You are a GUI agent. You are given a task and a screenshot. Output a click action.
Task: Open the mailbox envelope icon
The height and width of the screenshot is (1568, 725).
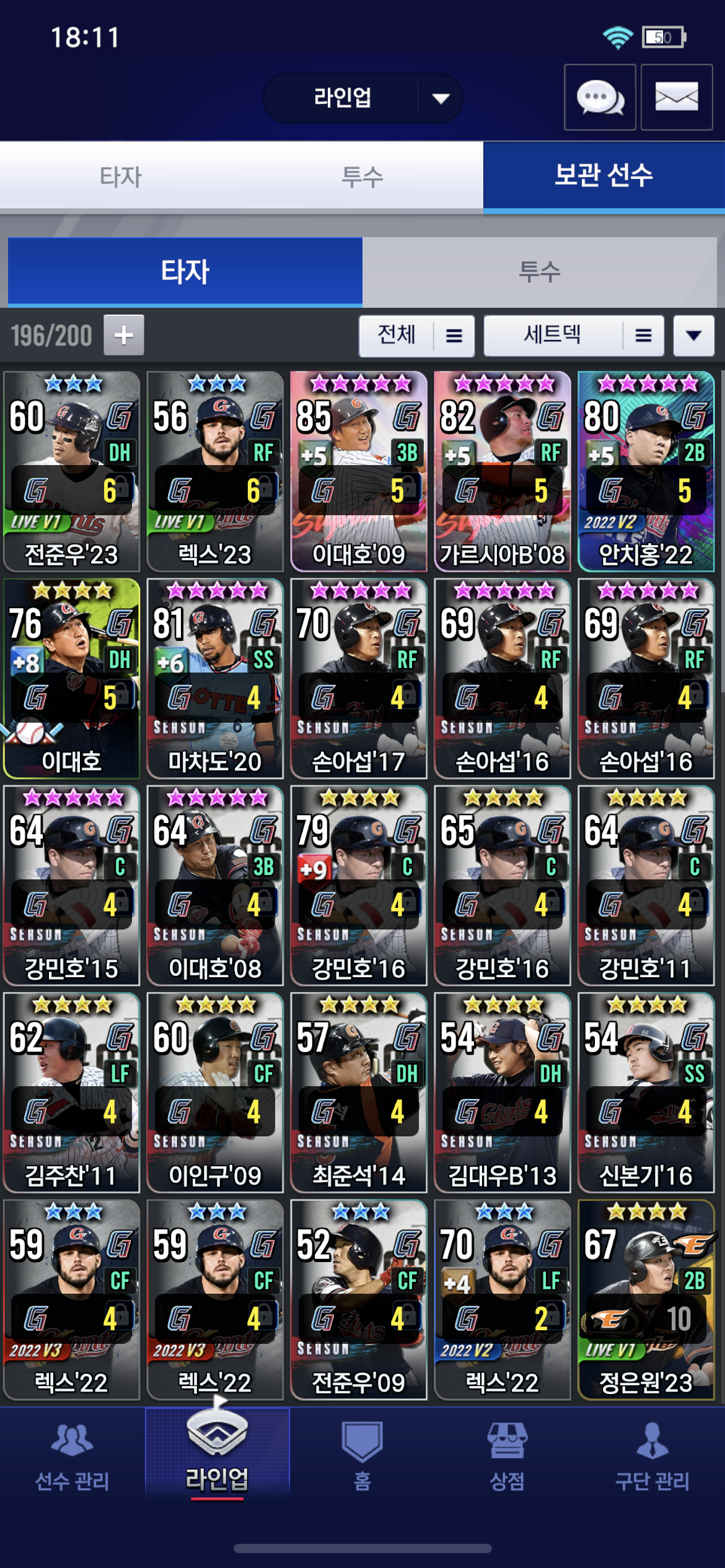(x=676, y=98)
